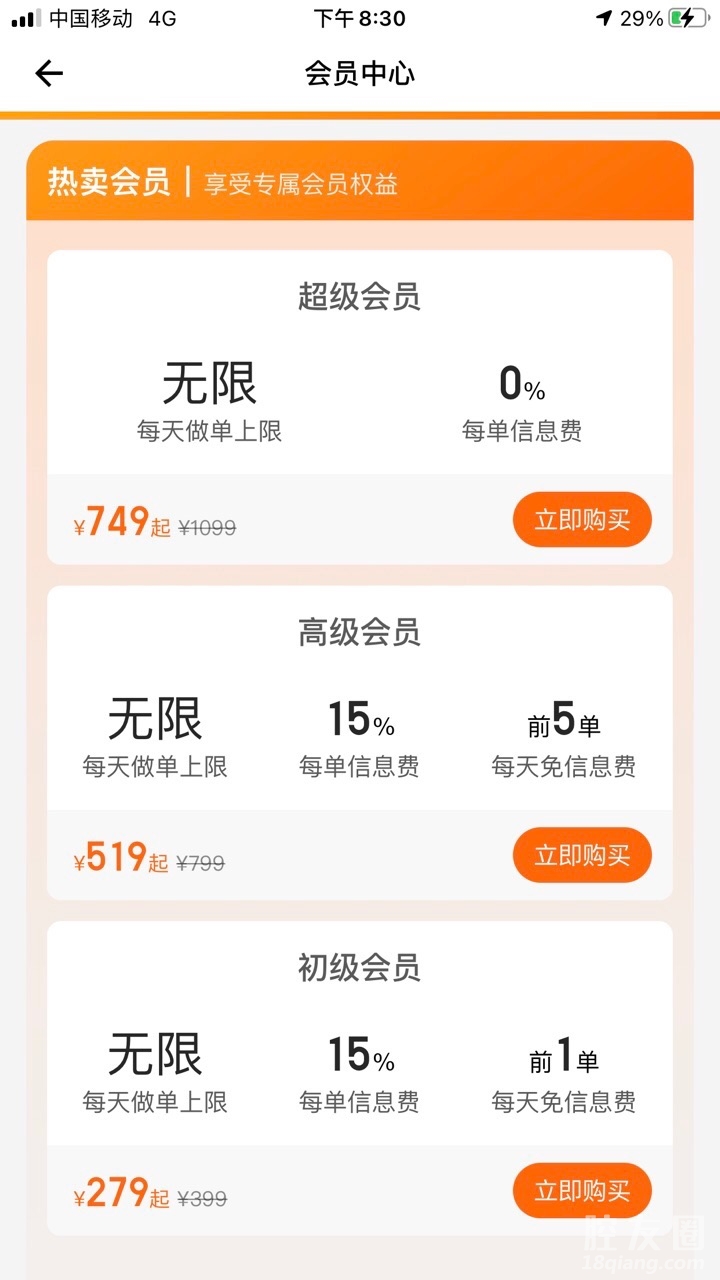Purchase the 初级会员 membership
The height and width of the screenshot is (1280, 720).
582,1190
